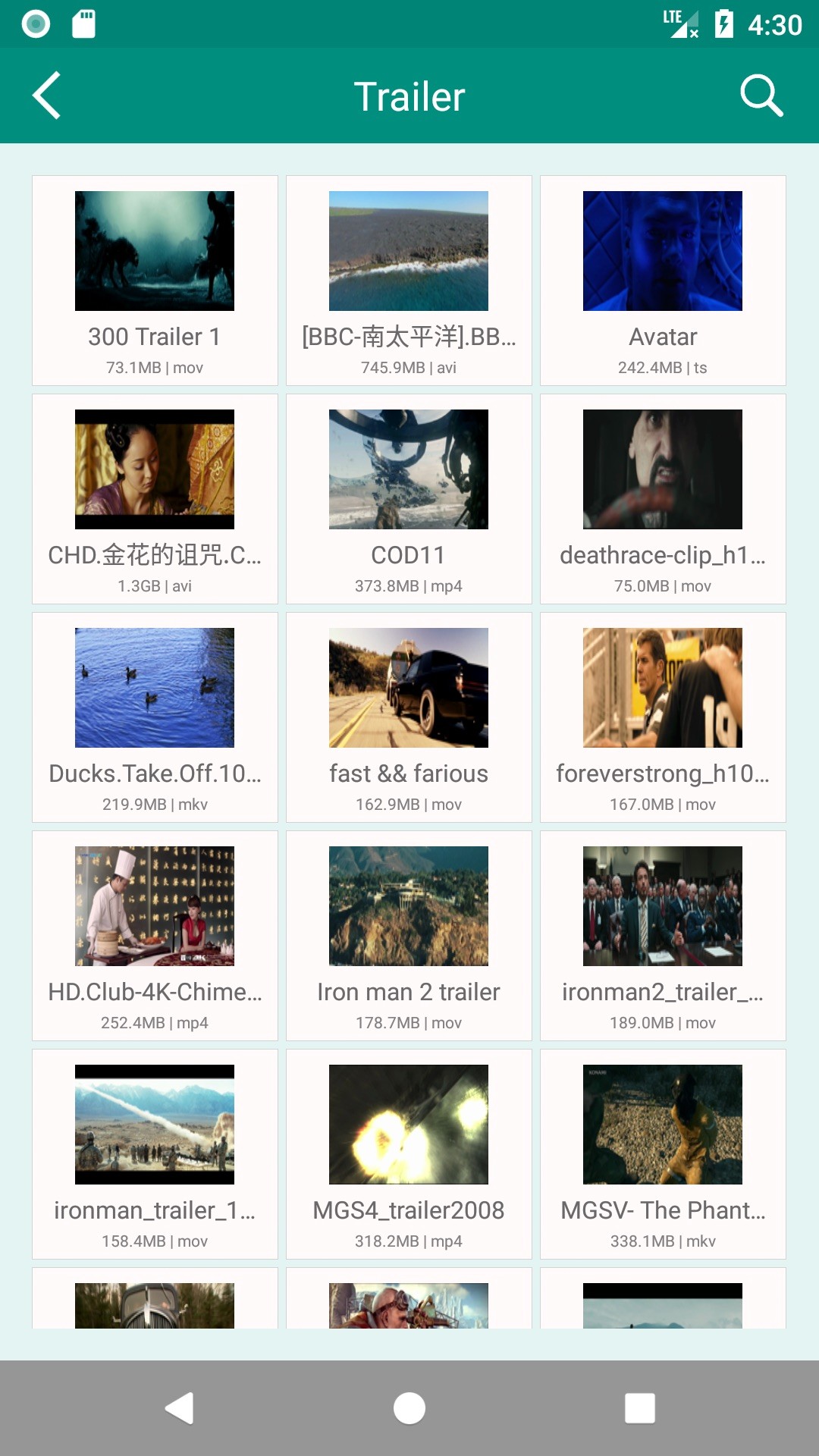Open the COD11 mp4 video
The image size is (819, 1456).
click(x=409, y=499)
